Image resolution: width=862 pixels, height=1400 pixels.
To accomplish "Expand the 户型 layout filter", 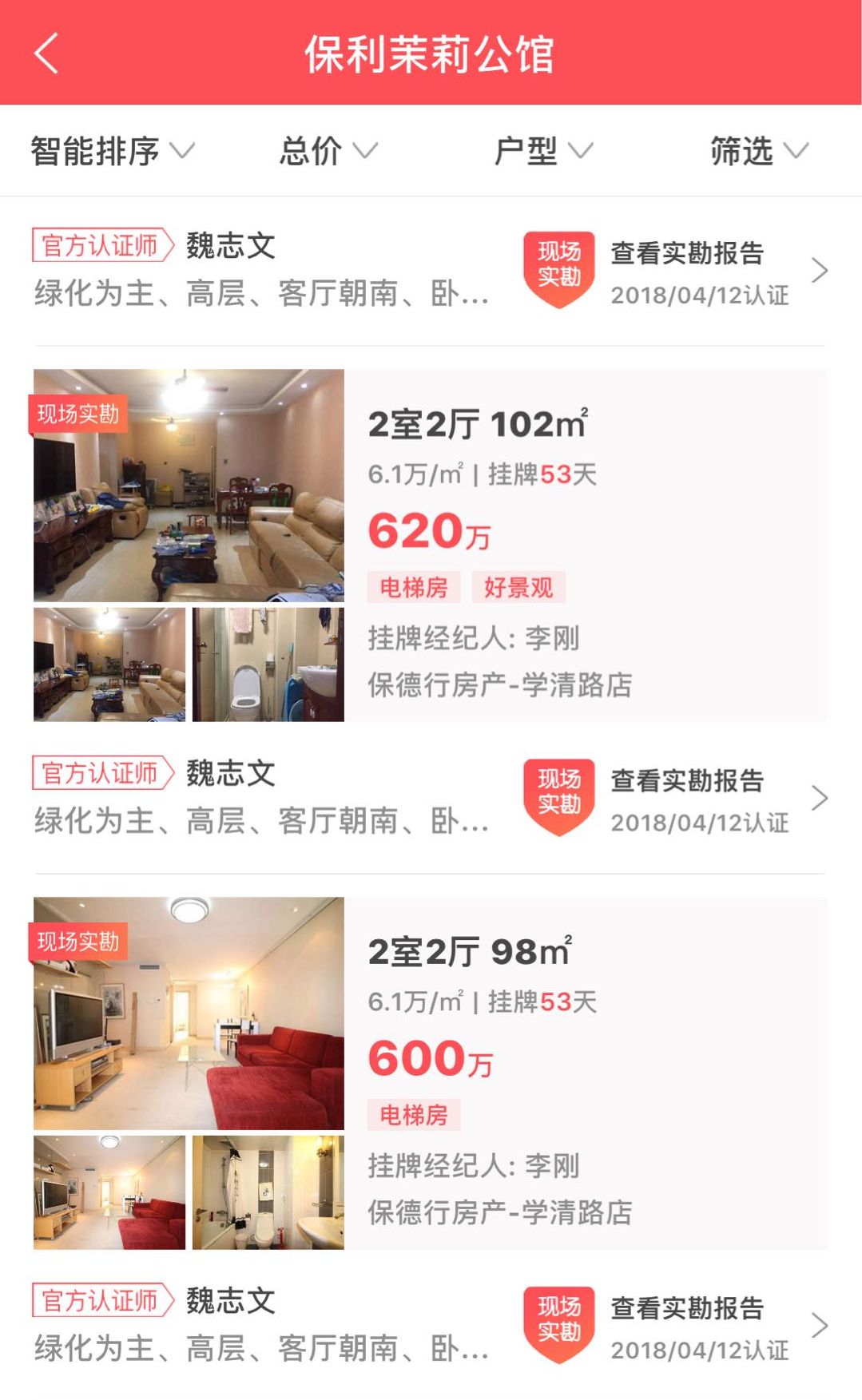I will pos(542,151).
